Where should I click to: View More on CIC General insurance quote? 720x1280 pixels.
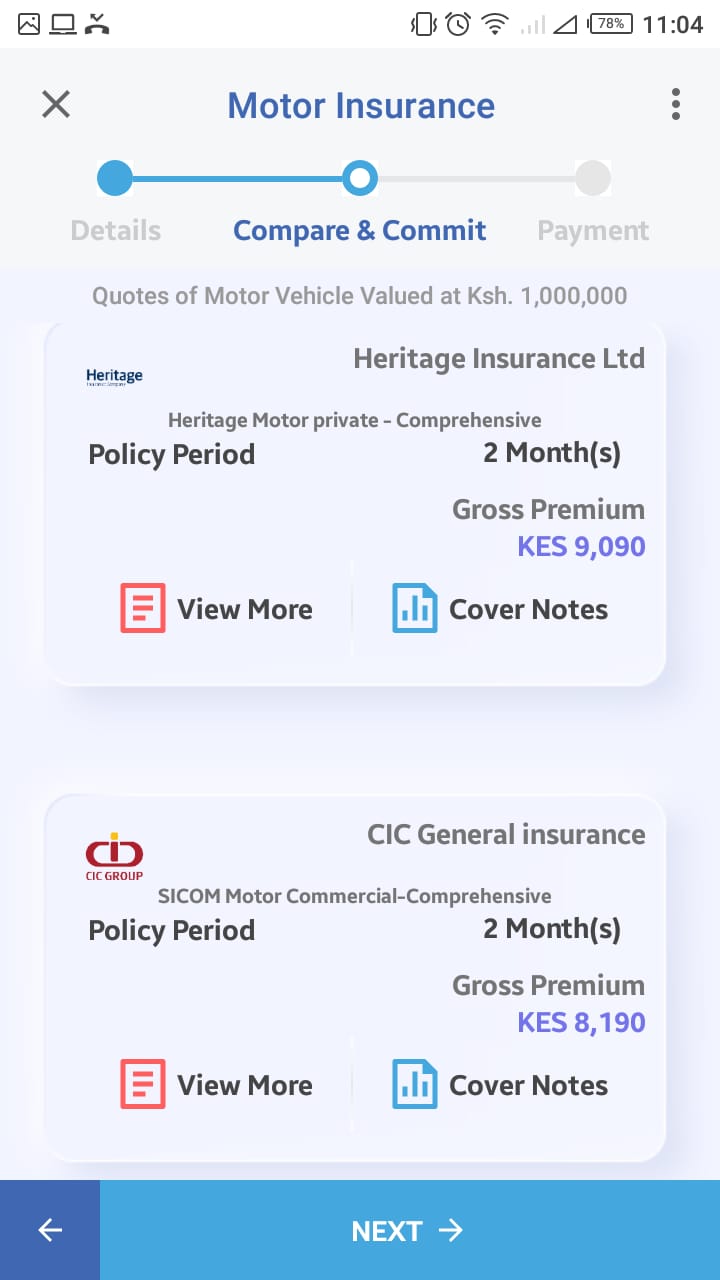(x=216, y=1085)
